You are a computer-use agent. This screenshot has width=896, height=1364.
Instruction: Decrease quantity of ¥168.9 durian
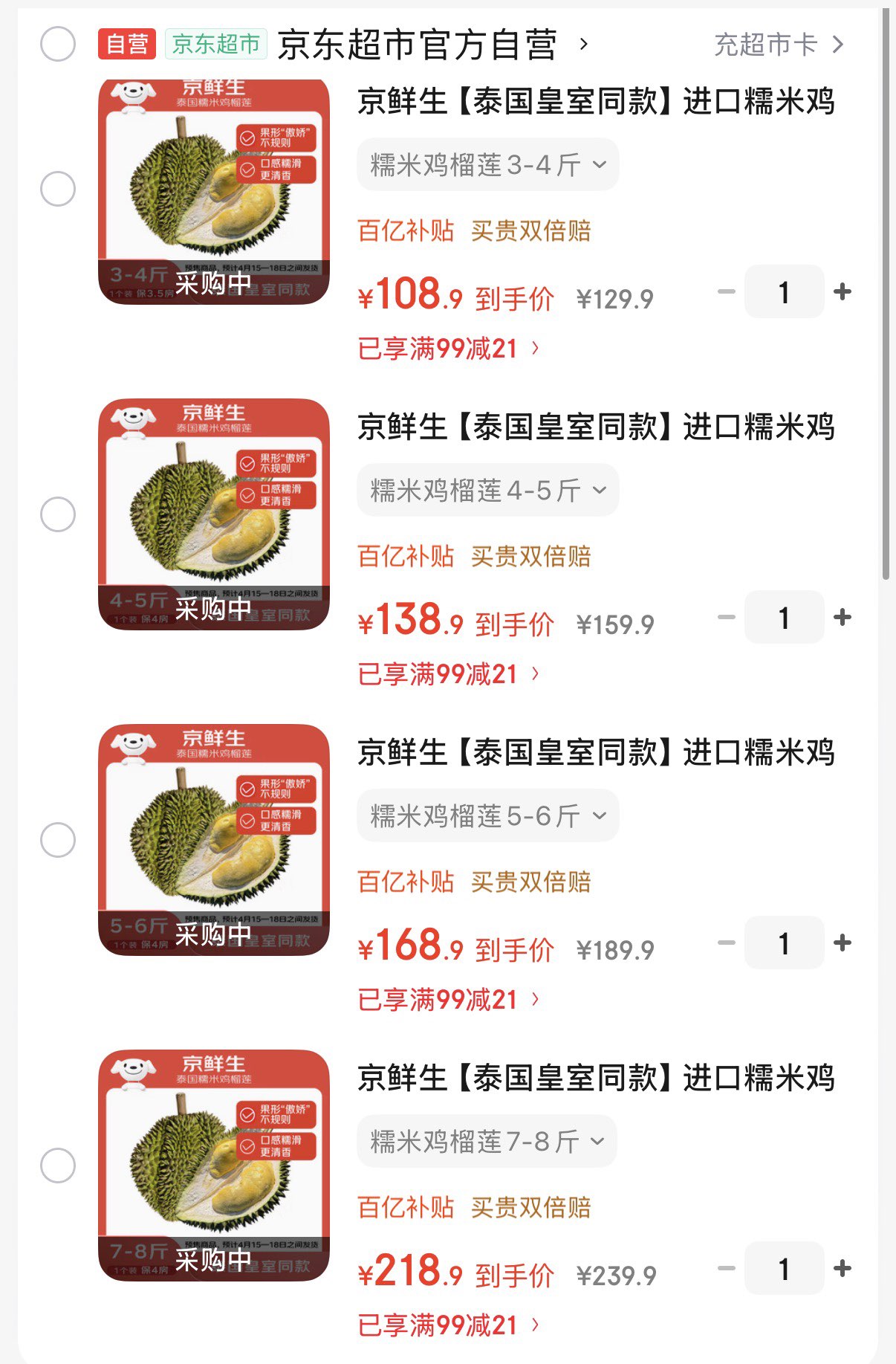click(727, 943)
